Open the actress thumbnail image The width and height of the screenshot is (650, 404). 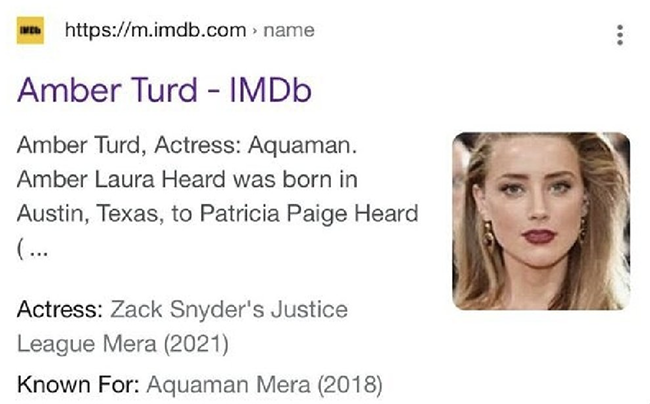coord(541,220)
